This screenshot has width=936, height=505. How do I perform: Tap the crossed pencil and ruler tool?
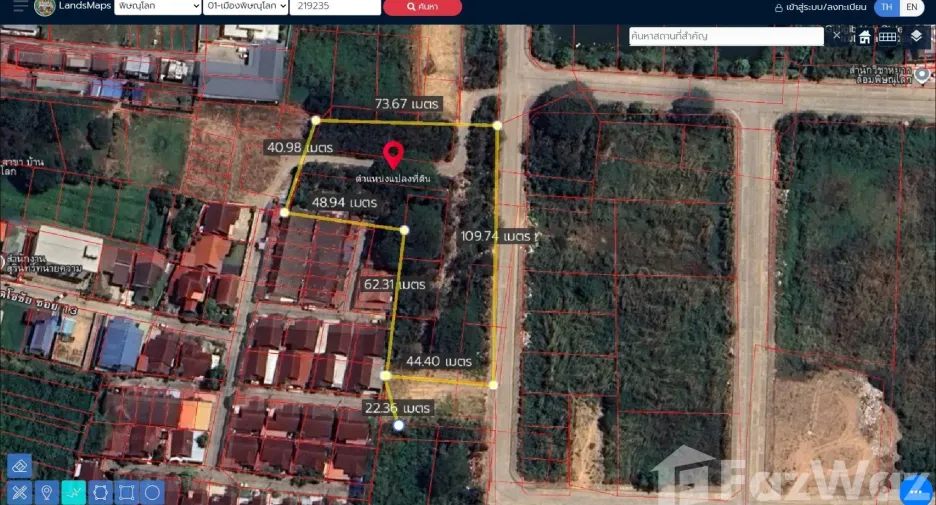pyautogui.click(x=19, y=492)
